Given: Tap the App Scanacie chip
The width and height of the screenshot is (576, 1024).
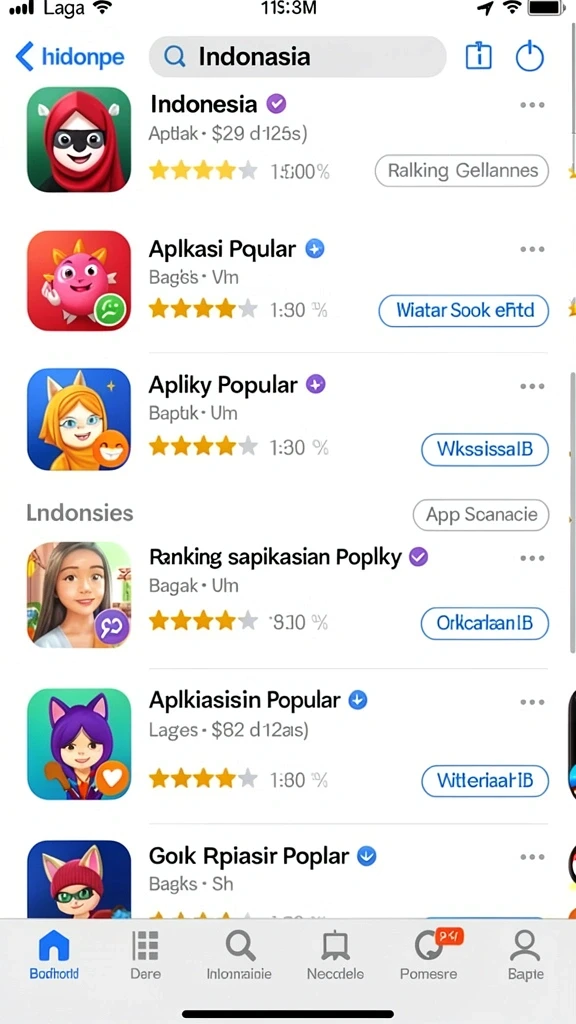Looking at the screenshot, I should click(x=481, y=515).
